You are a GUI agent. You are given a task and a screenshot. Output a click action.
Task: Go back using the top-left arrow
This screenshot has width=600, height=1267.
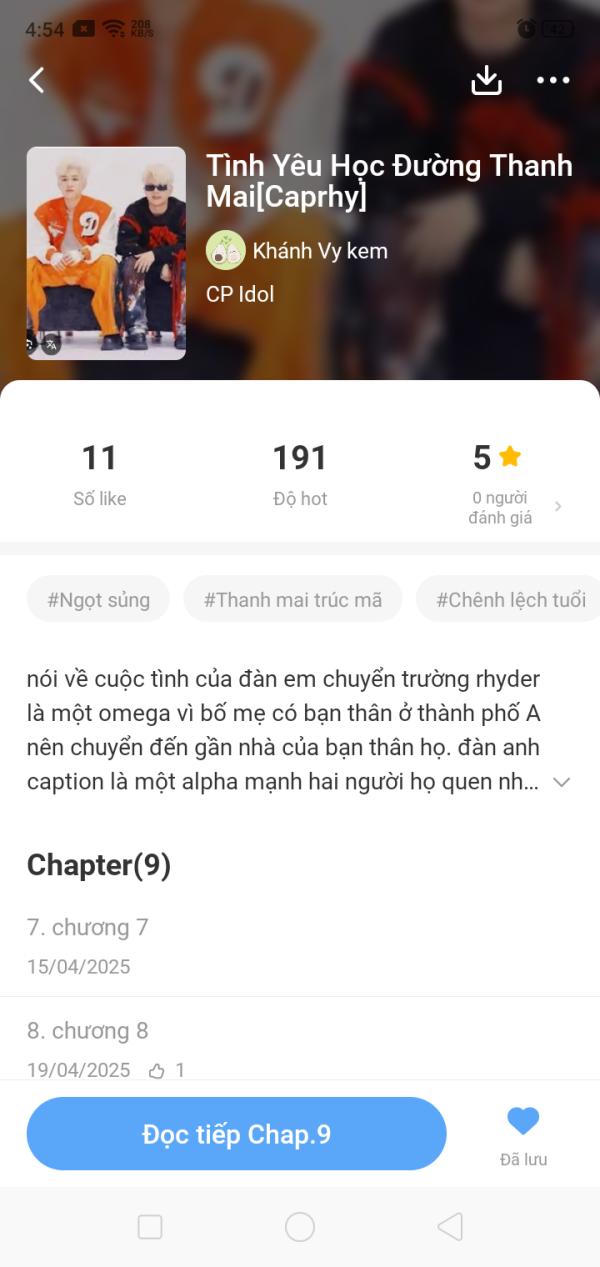click(x=37, y=80)
